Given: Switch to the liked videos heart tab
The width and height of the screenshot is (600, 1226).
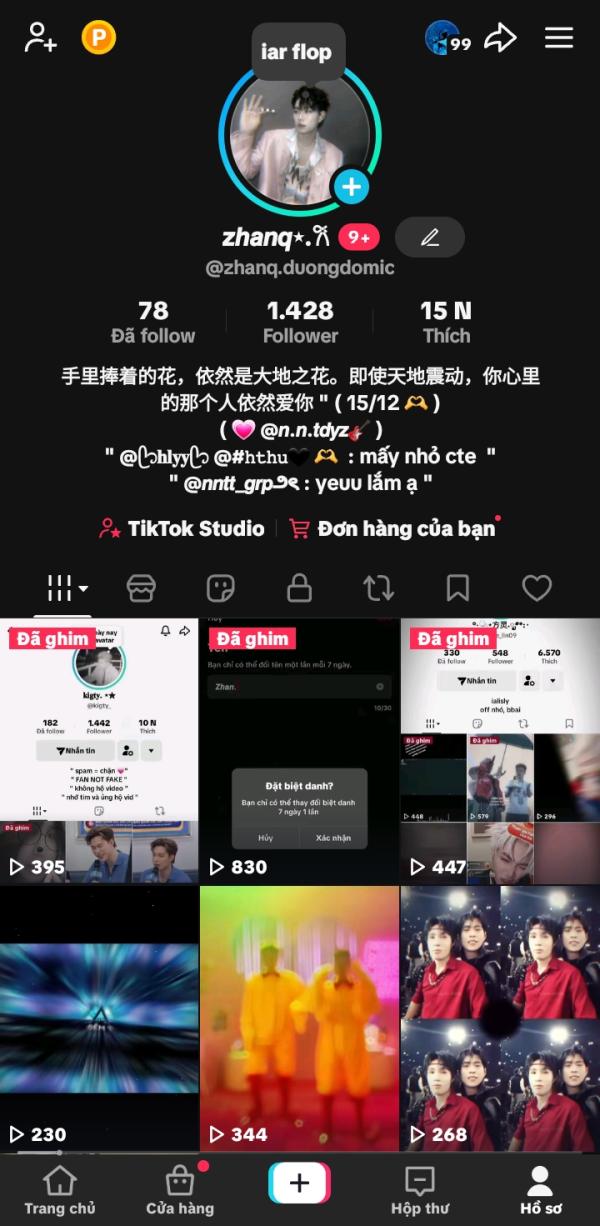Looking at the screenshot, I should [537, 588].
